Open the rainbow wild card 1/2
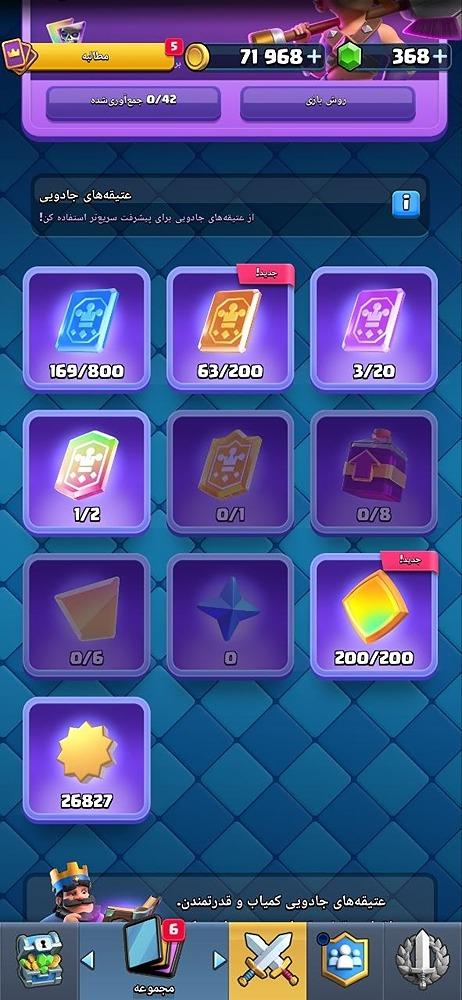This screenshot has height=1000, width=462. (87, 472)
